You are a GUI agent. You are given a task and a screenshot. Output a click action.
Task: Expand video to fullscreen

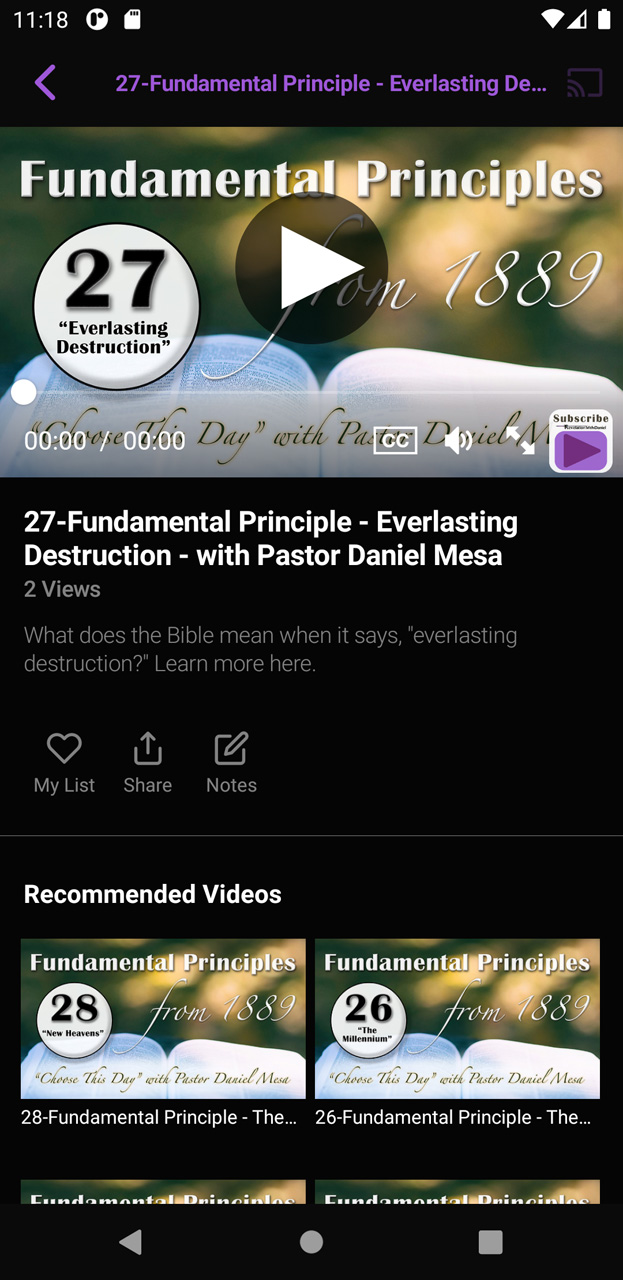coord(520,440)
